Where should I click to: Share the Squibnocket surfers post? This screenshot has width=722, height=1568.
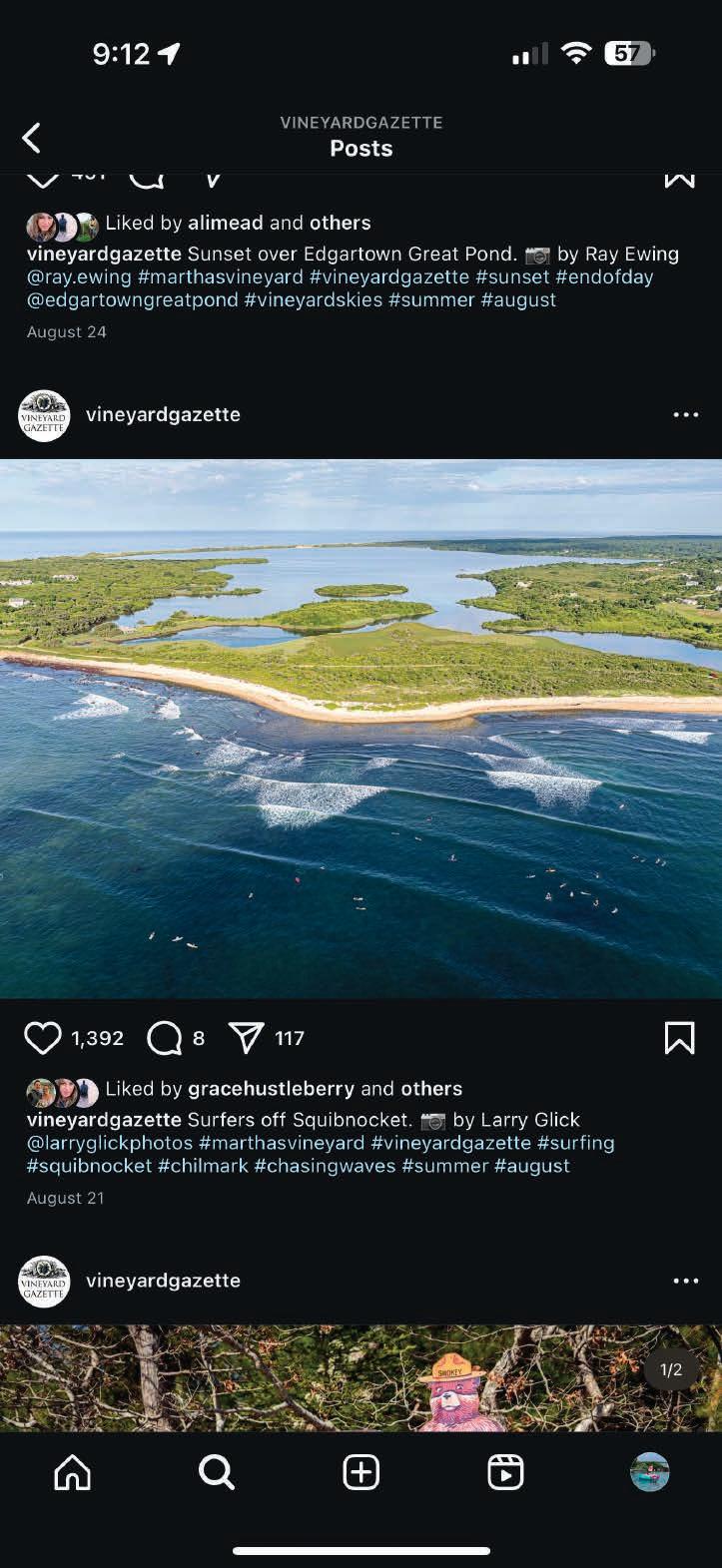click(246, 1038)
